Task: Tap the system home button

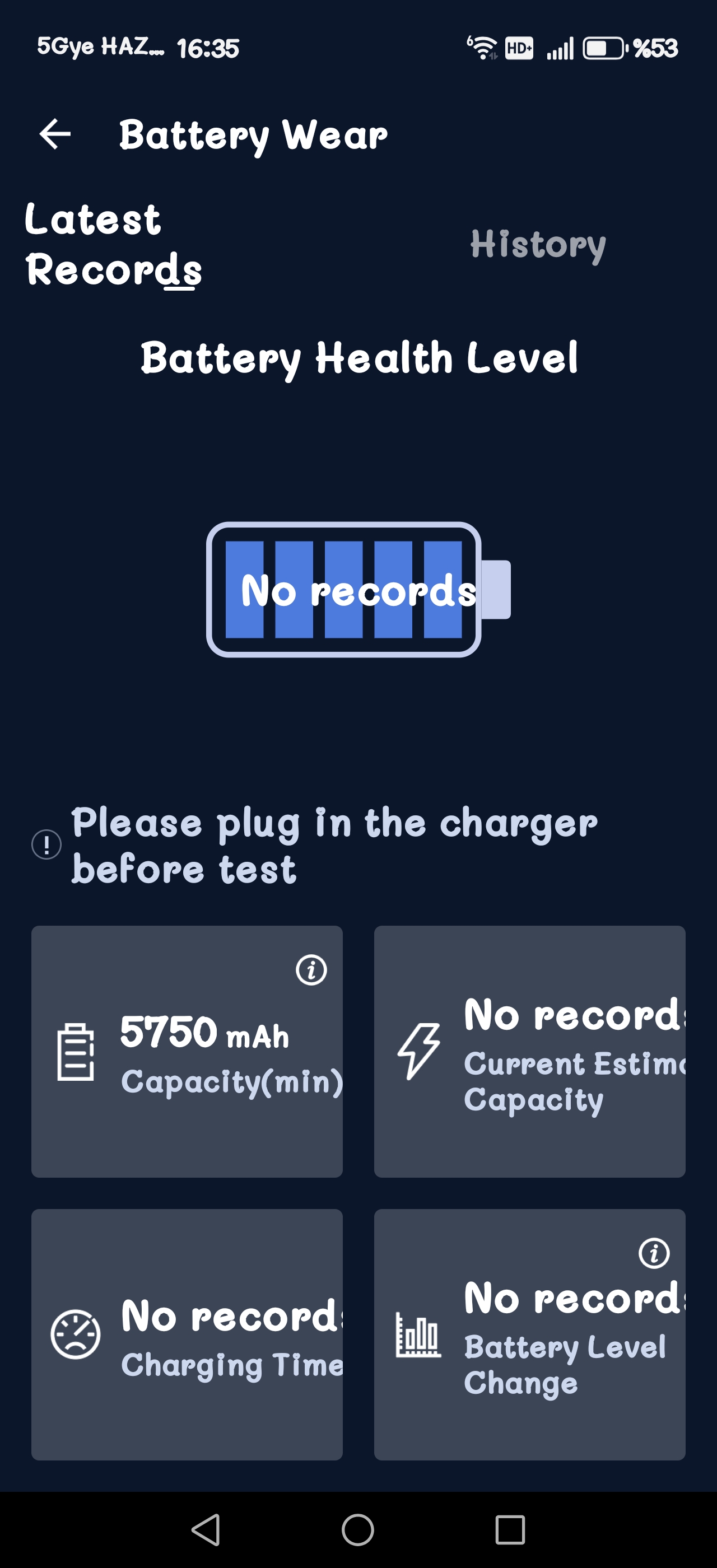Action: tap(358, 1530)
